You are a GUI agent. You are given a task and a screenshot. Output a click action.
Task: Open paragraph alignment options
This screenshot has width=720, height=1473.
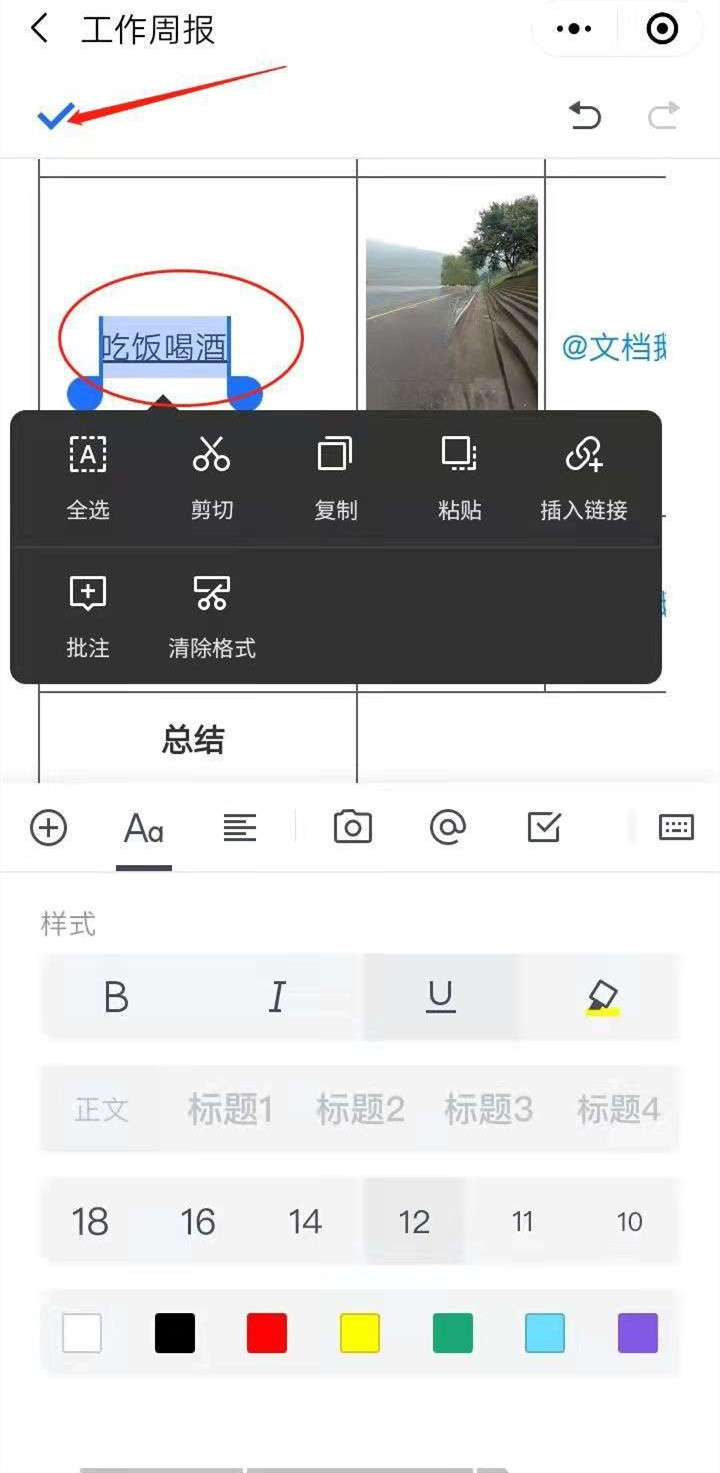[x=239, y=828]
